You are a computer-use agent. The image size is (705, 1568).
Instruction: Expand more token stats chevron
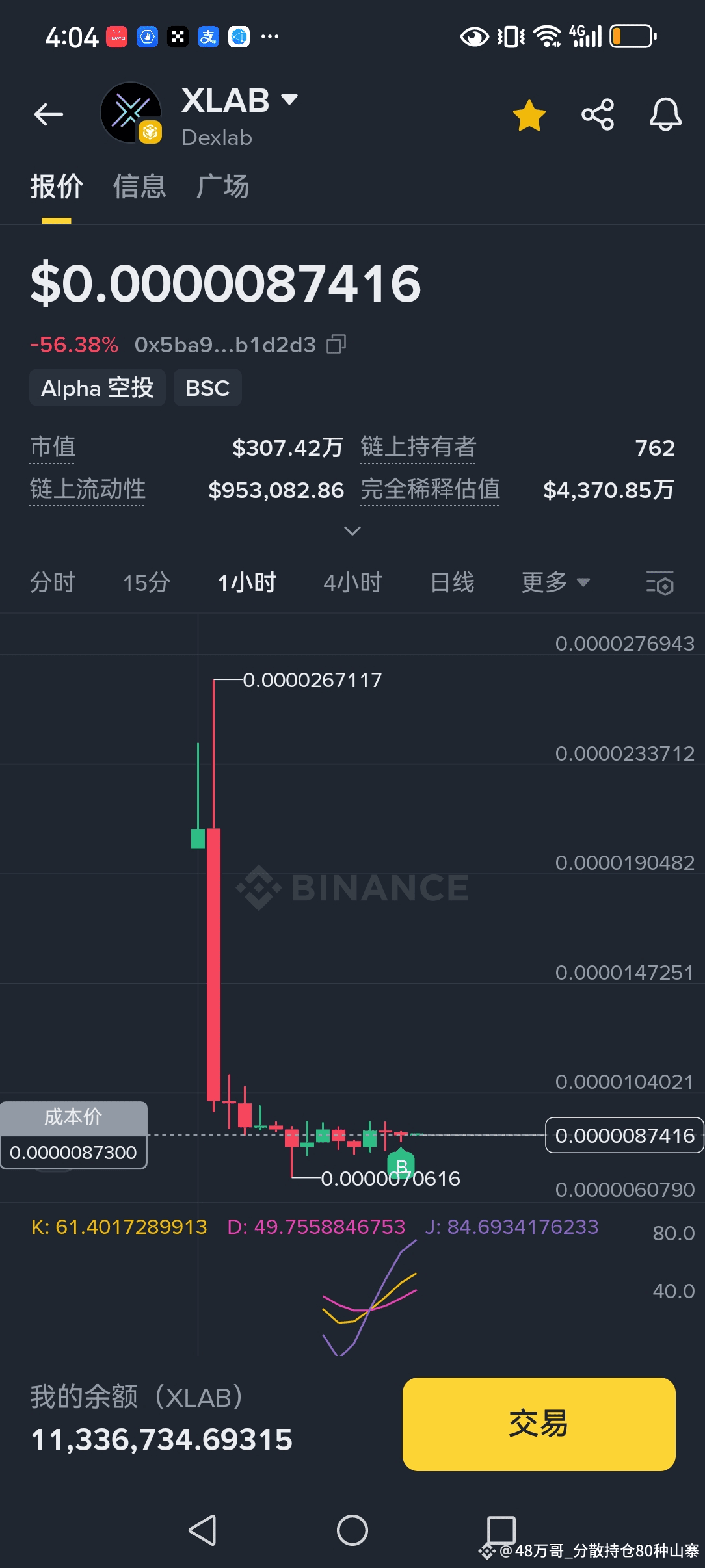click(352, 531)
